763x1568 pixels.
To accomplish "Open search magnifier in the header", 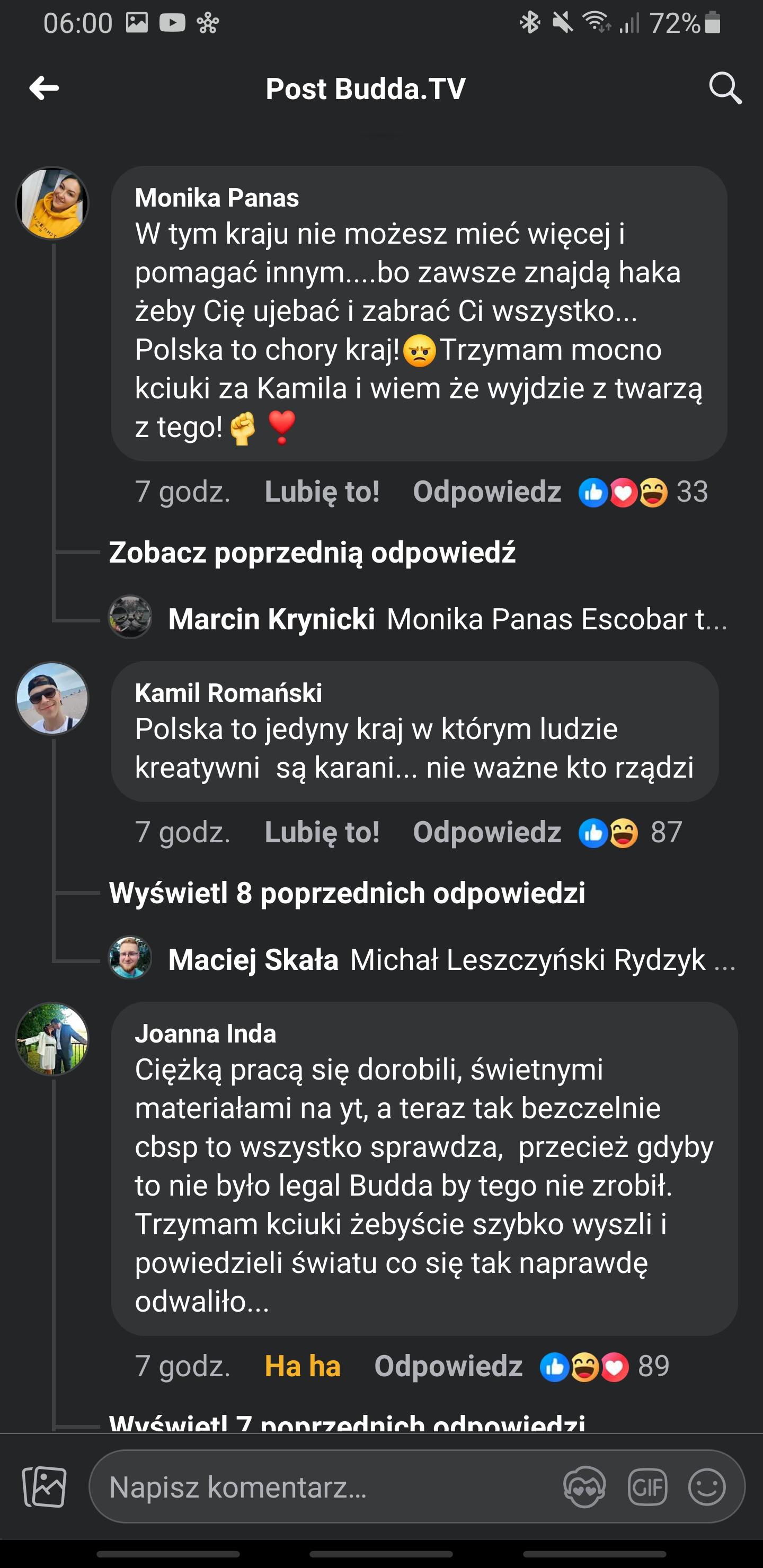I will pyautogui.click(x=725, y=89).
